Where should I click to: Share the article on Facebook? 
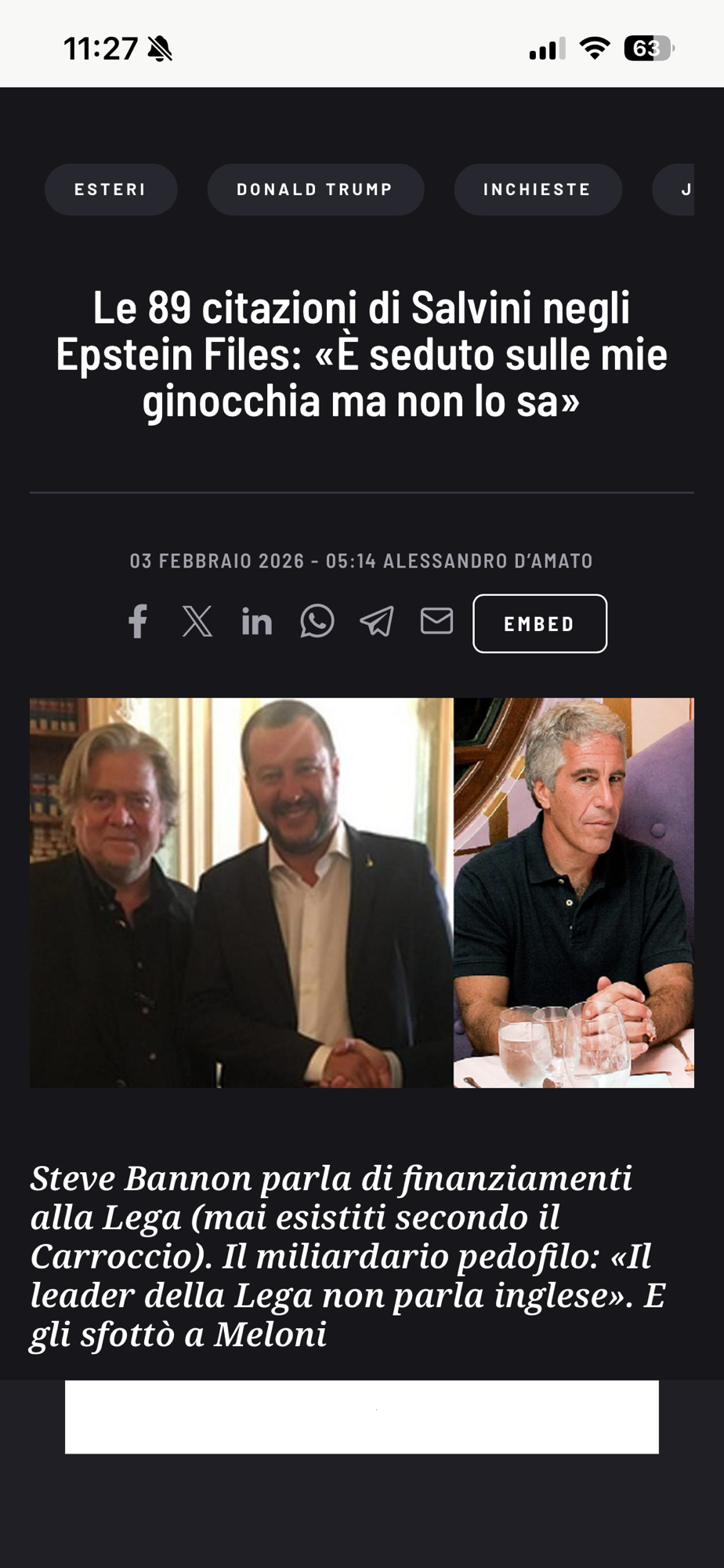coord(138,622)
